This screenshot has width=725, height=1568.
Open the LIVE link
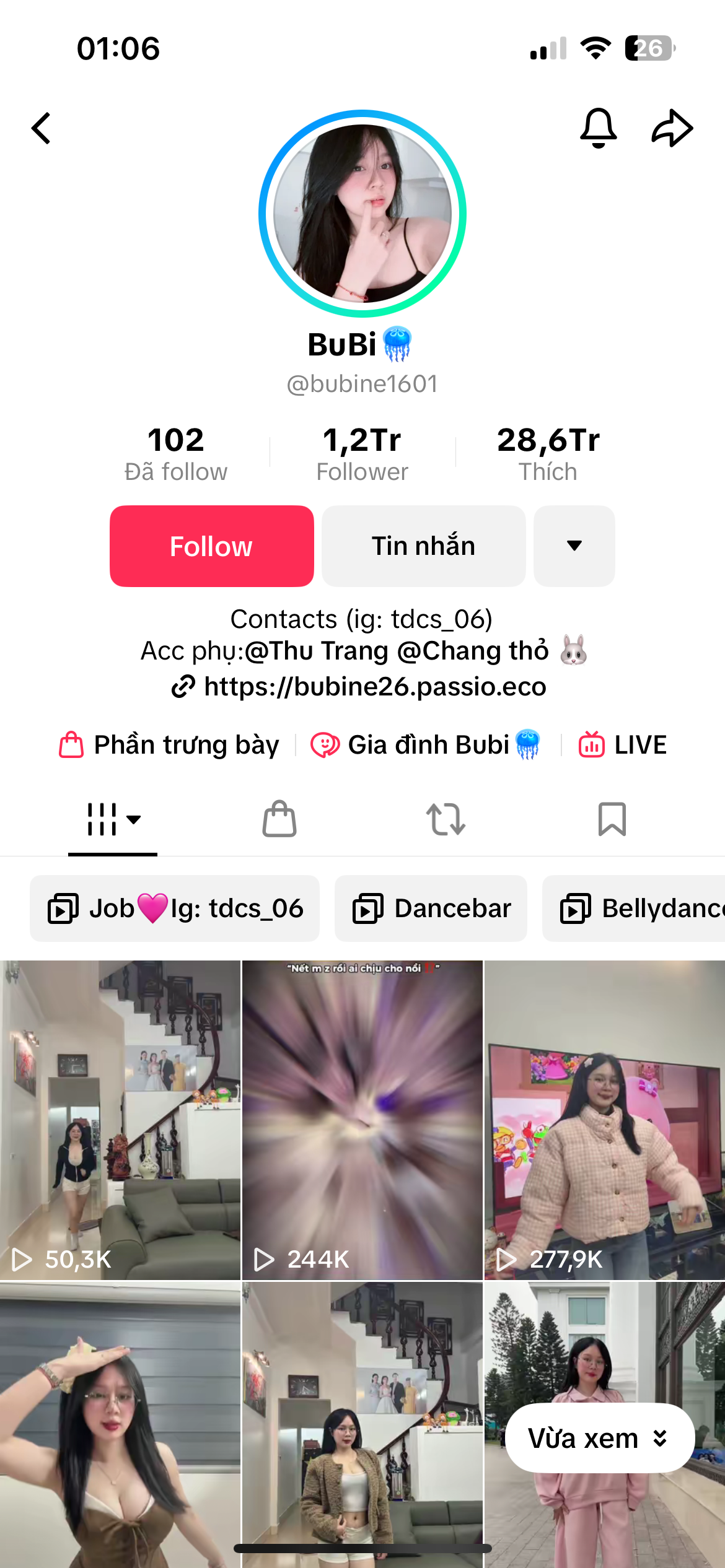623,745
